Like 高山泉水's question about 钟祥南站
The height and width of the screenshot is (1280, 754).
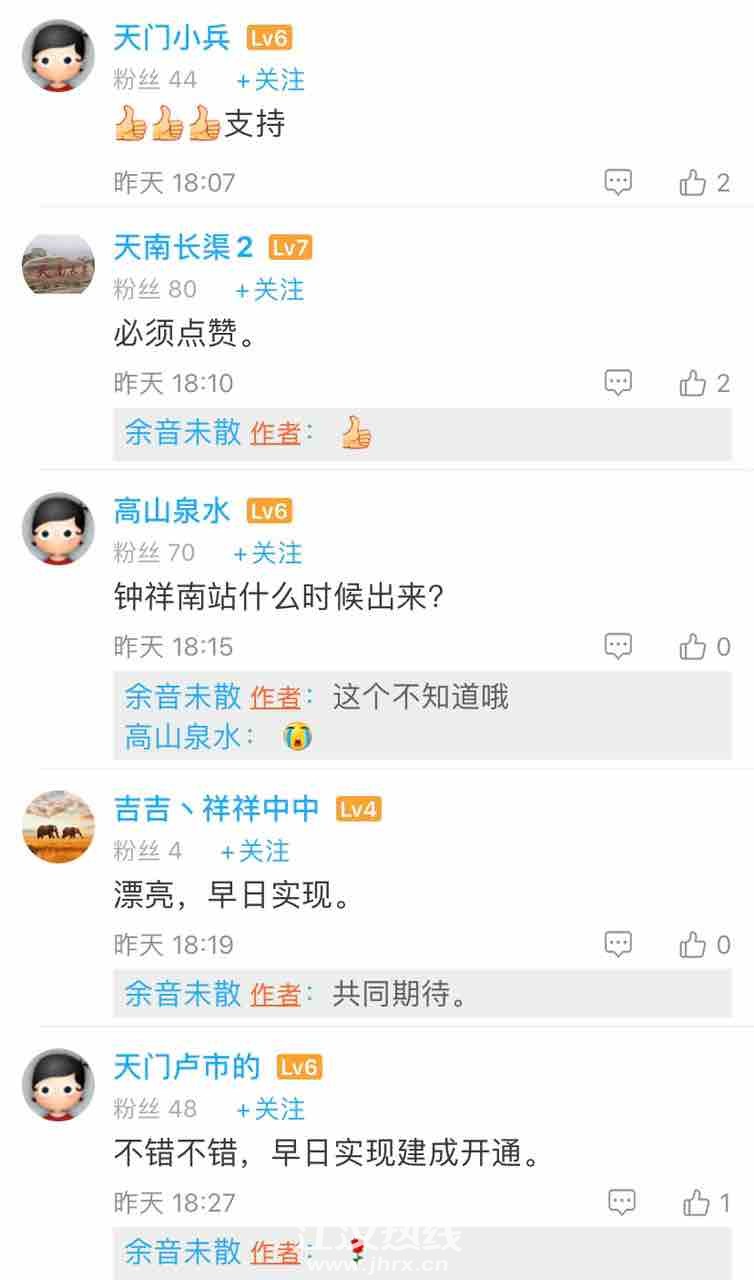[x=693, y=647]
